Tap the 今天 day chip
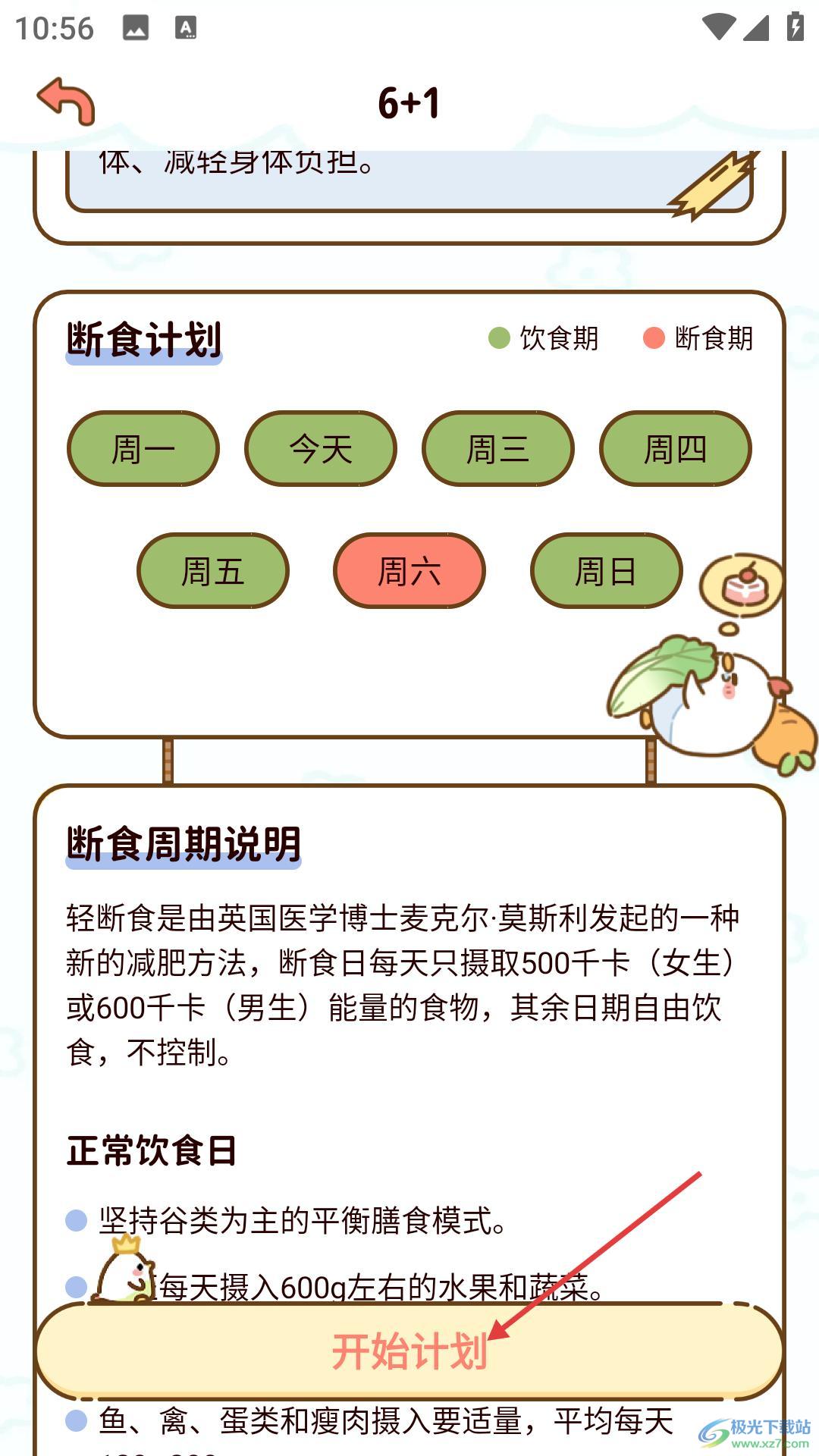The height and width of the screenshot is (1456, 819). [x=321, y=449]
